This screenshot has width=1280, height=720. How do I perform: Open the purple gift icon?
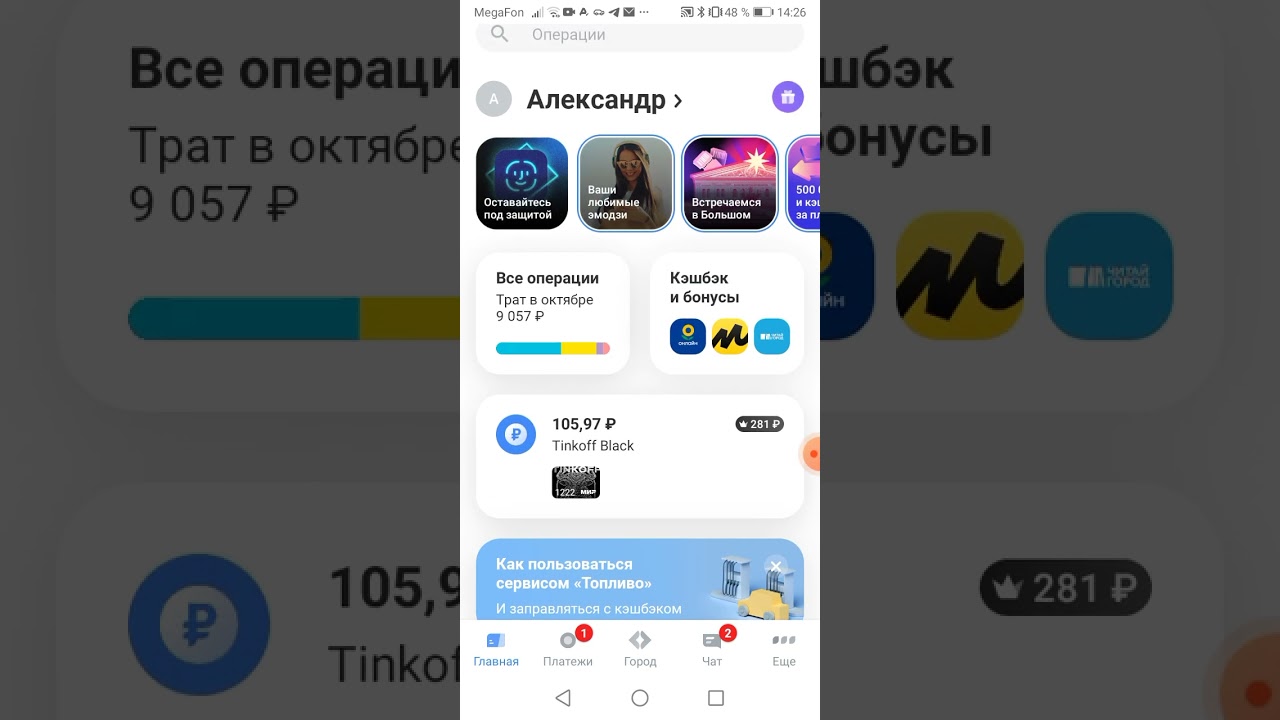(787, 97)
